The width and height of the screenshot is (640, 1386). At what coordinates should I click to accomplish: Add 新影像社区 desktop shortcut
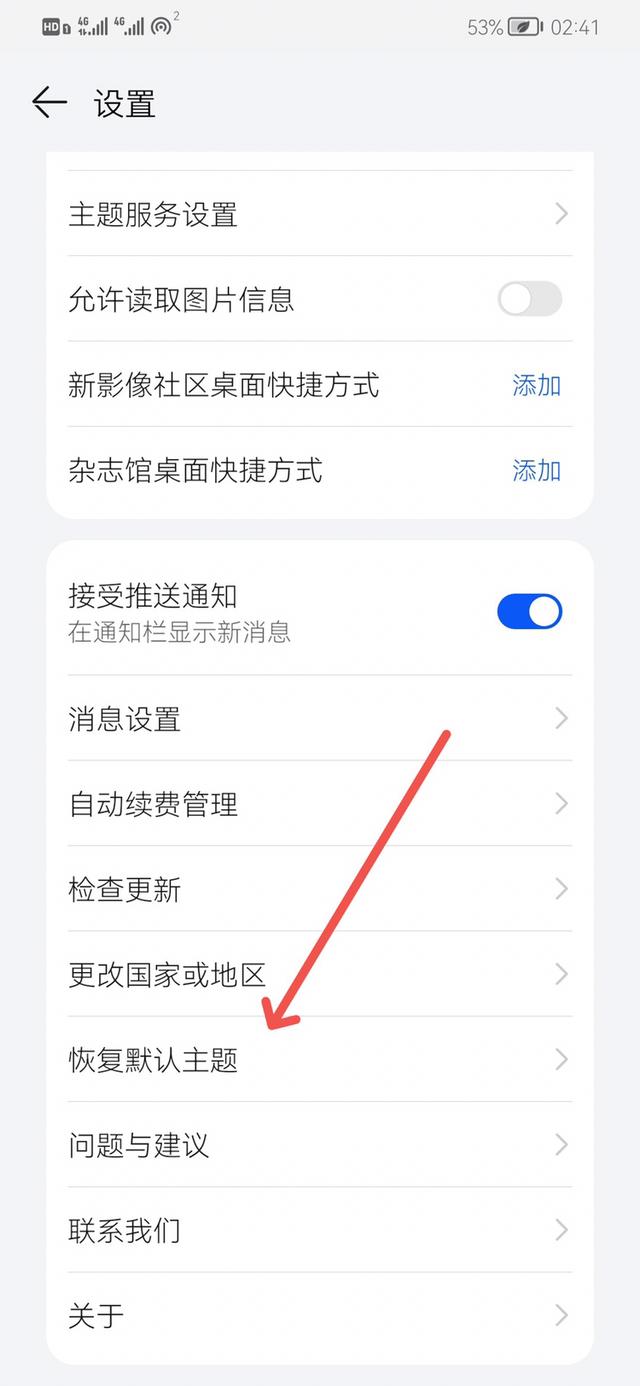coord(537,385)
